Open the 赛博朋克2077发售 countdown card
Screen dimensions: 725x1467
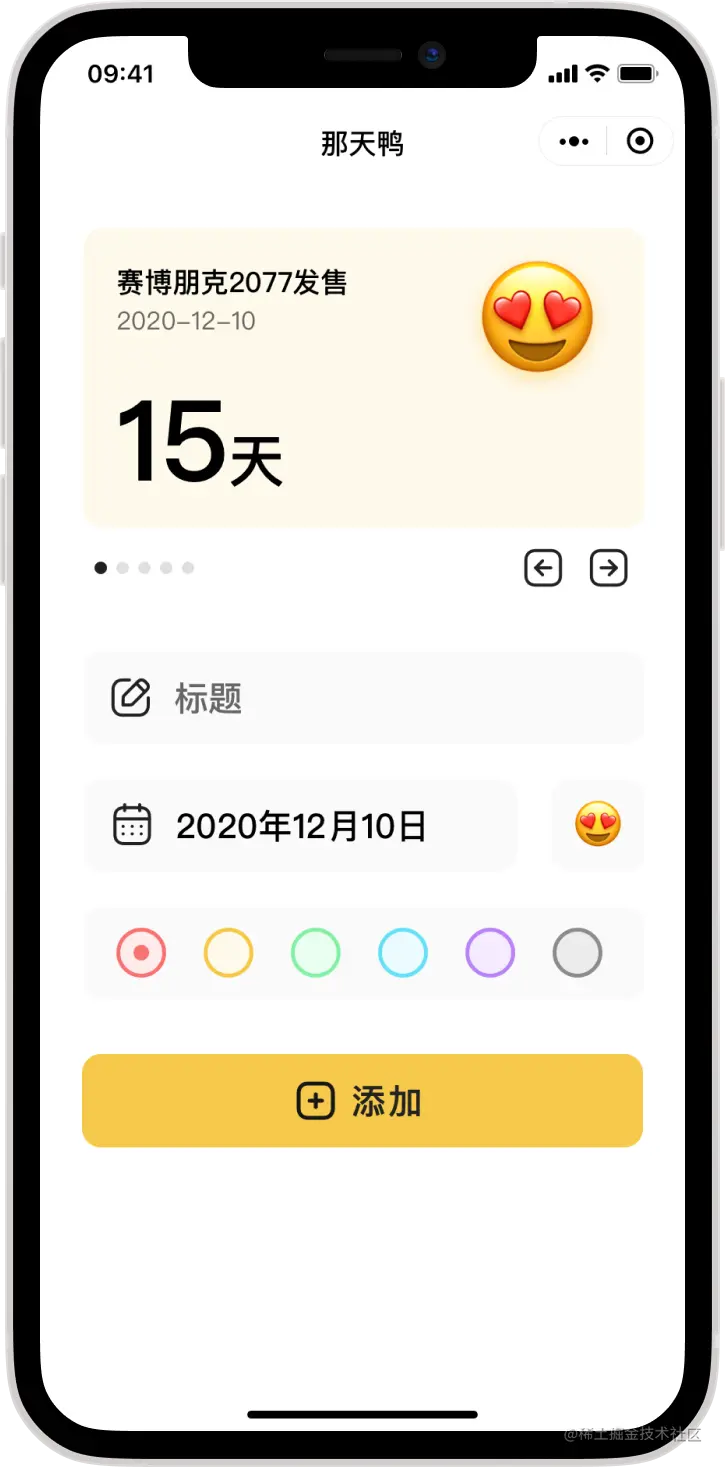click(x=363, y=377)
